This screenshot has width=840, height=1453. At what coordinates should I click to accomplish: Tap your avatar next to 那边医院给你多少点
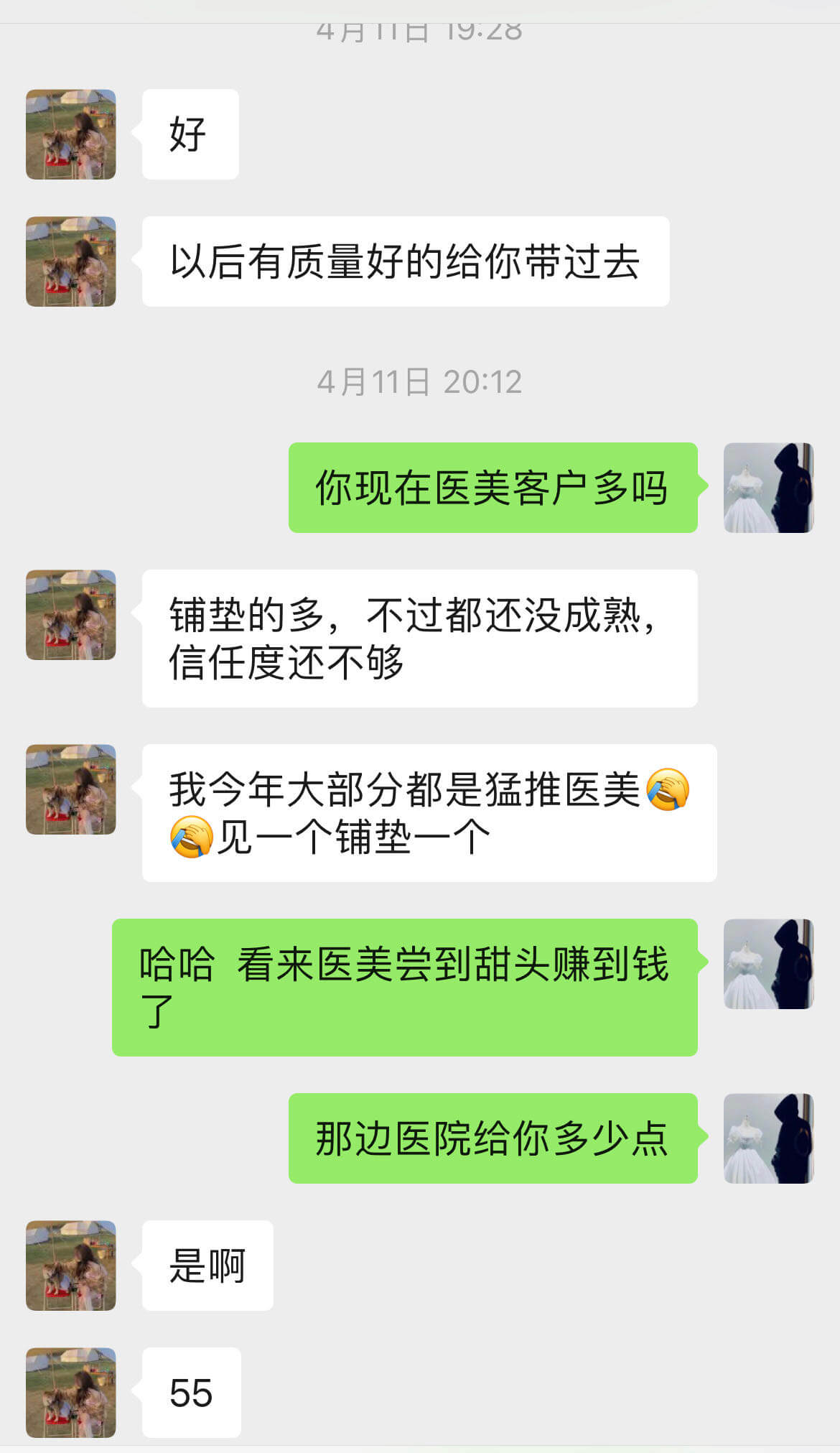click(x=768, y=1138)
